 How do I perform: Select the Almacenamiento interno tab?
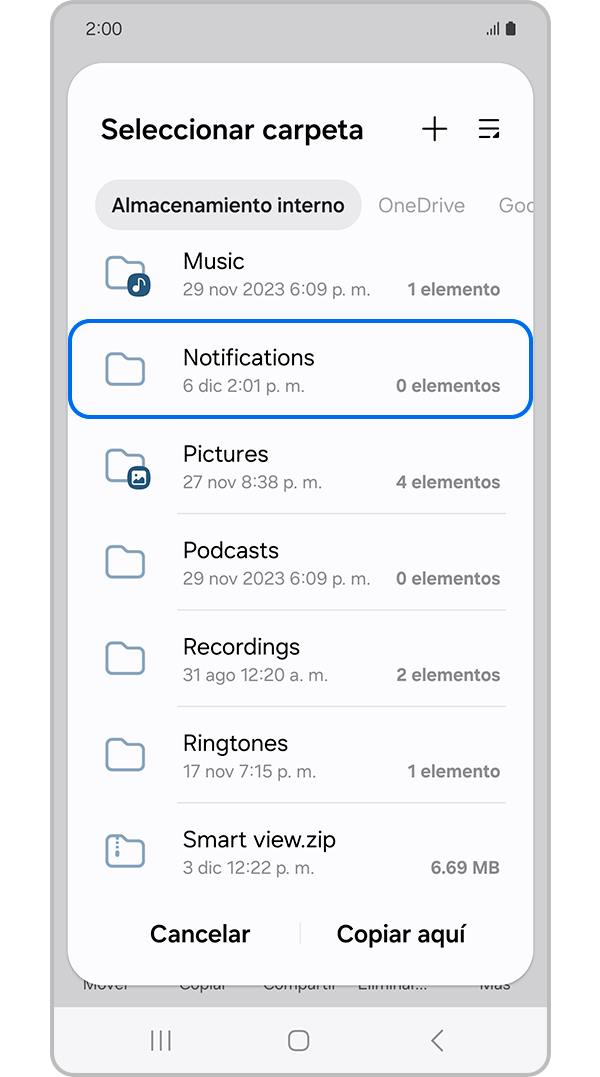[228, 206]
